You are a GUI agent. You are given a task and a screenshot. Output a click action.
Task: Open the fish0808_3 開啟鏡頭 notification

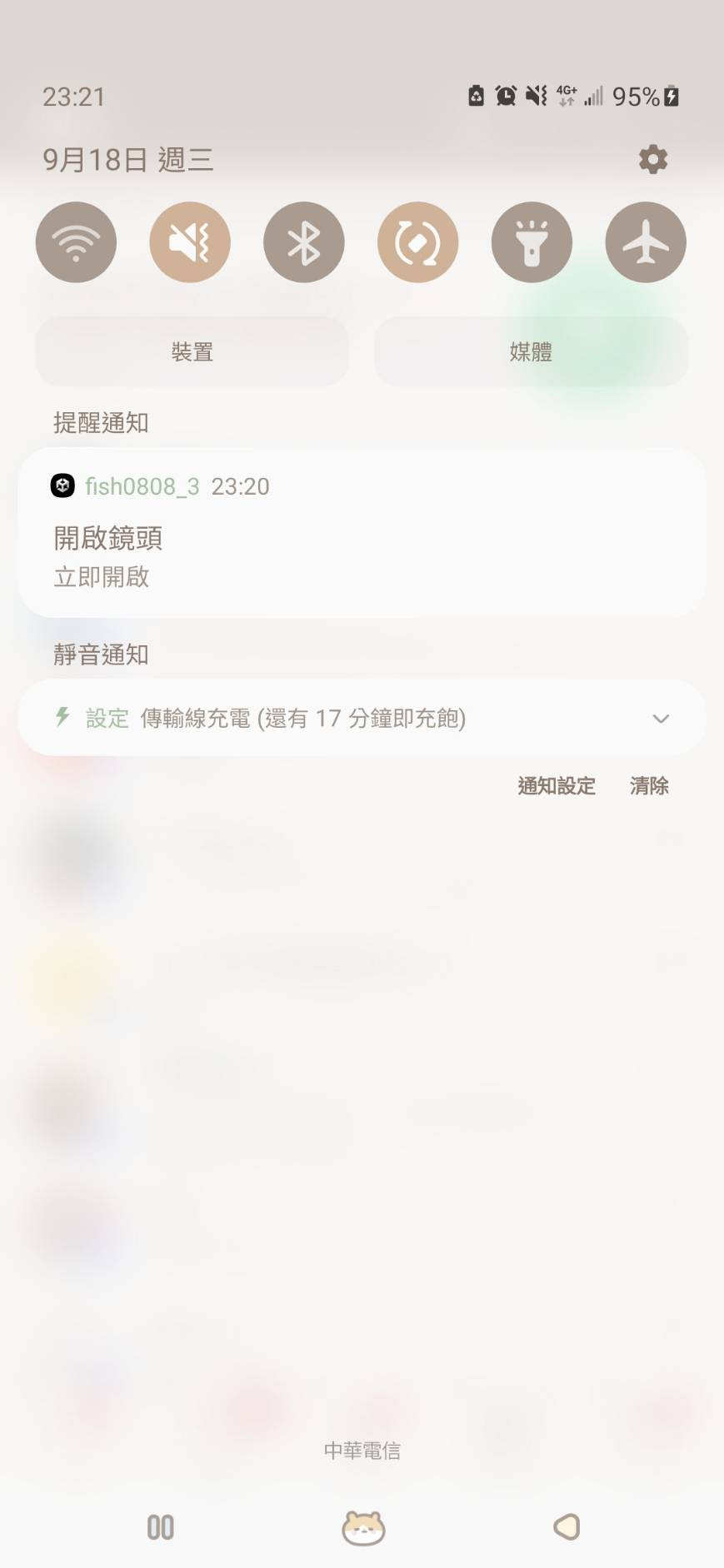tap(362, 533)
